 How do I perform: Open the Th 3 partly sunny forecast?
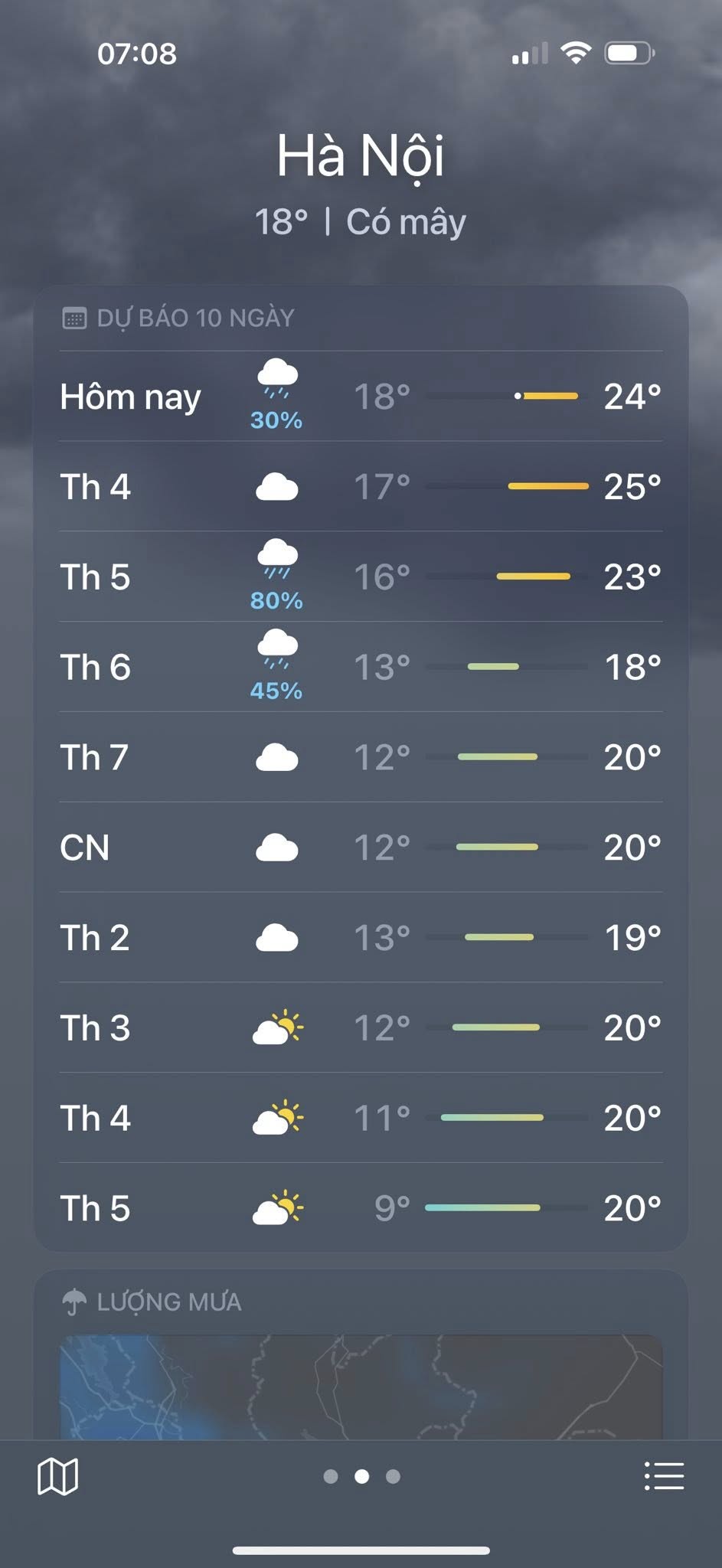pos(361,1027)
